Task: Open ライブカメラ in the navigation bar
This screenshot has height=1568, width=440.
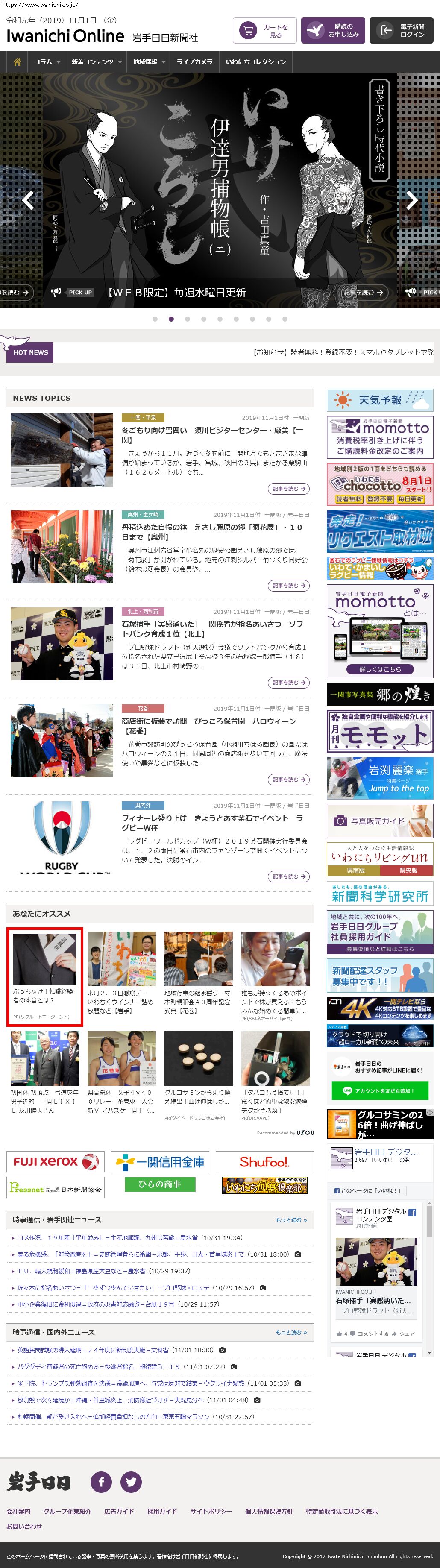Action: point(194,62)
